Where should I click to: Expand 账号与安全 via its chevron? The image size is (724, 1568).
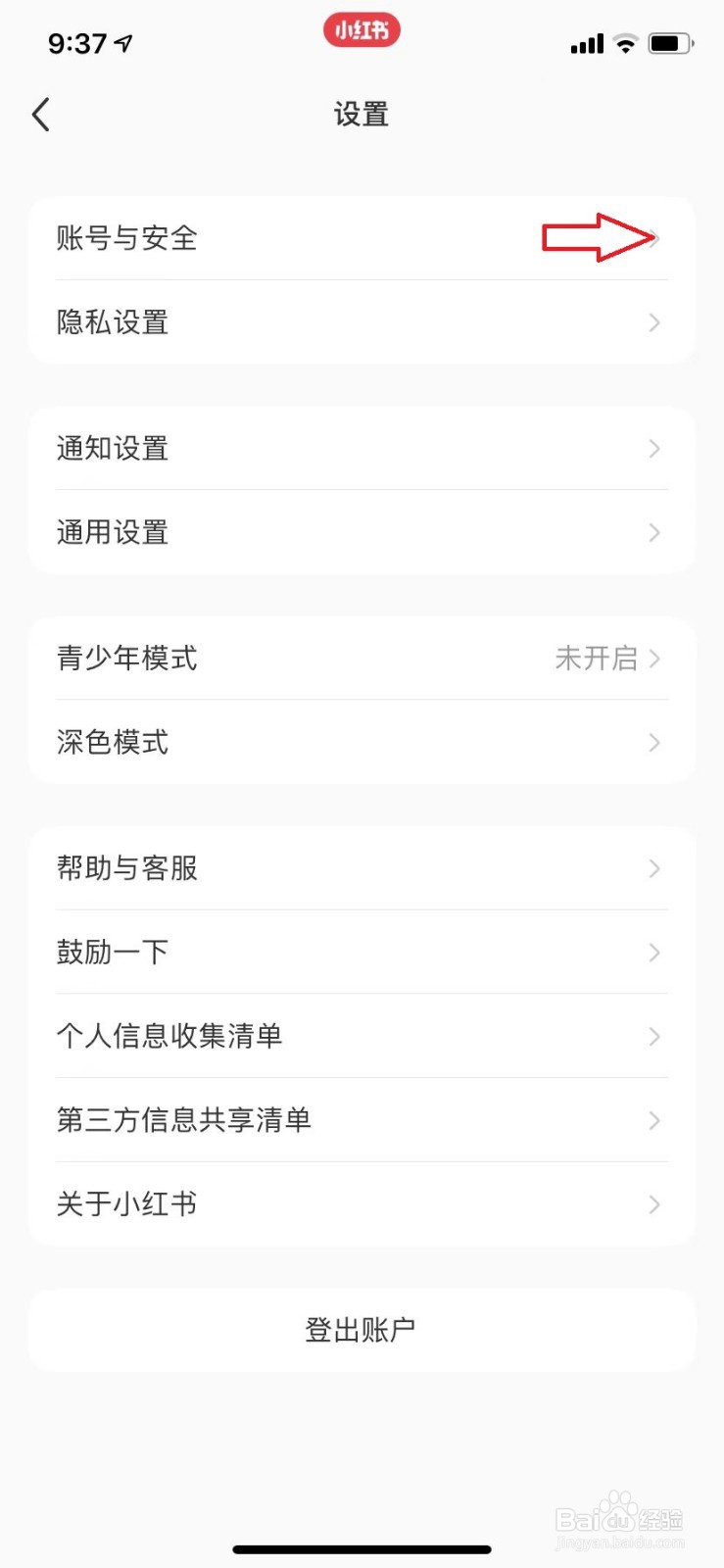[654, 239]
